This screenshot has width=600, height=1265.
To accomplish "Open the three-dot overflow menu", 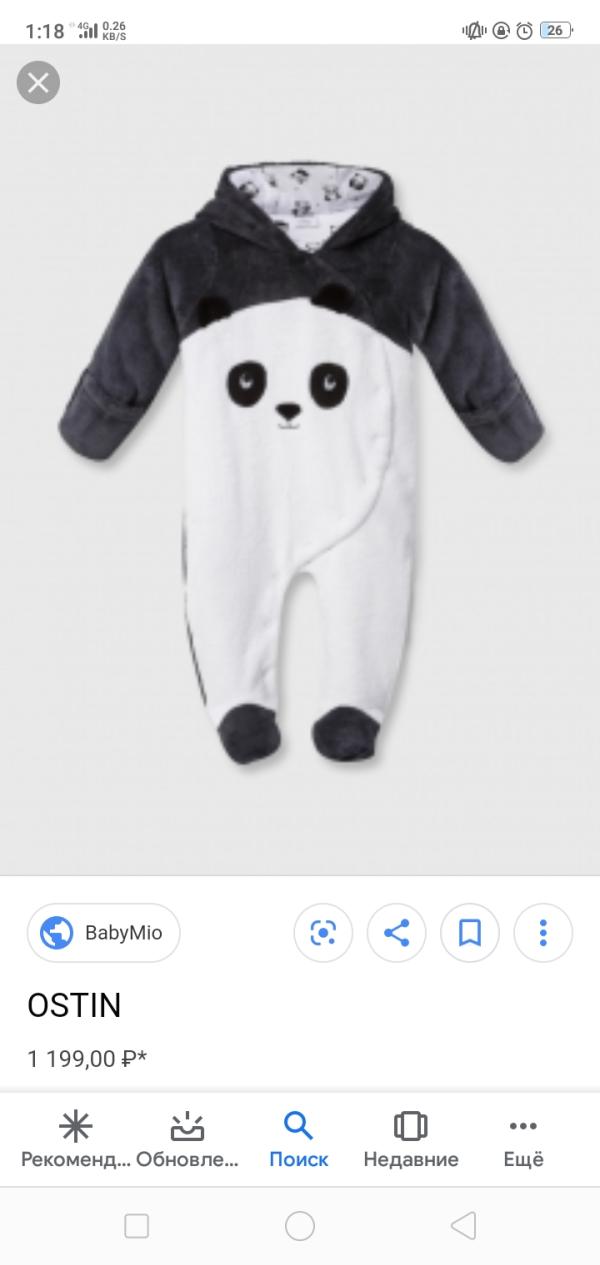I will click(543, 933).
